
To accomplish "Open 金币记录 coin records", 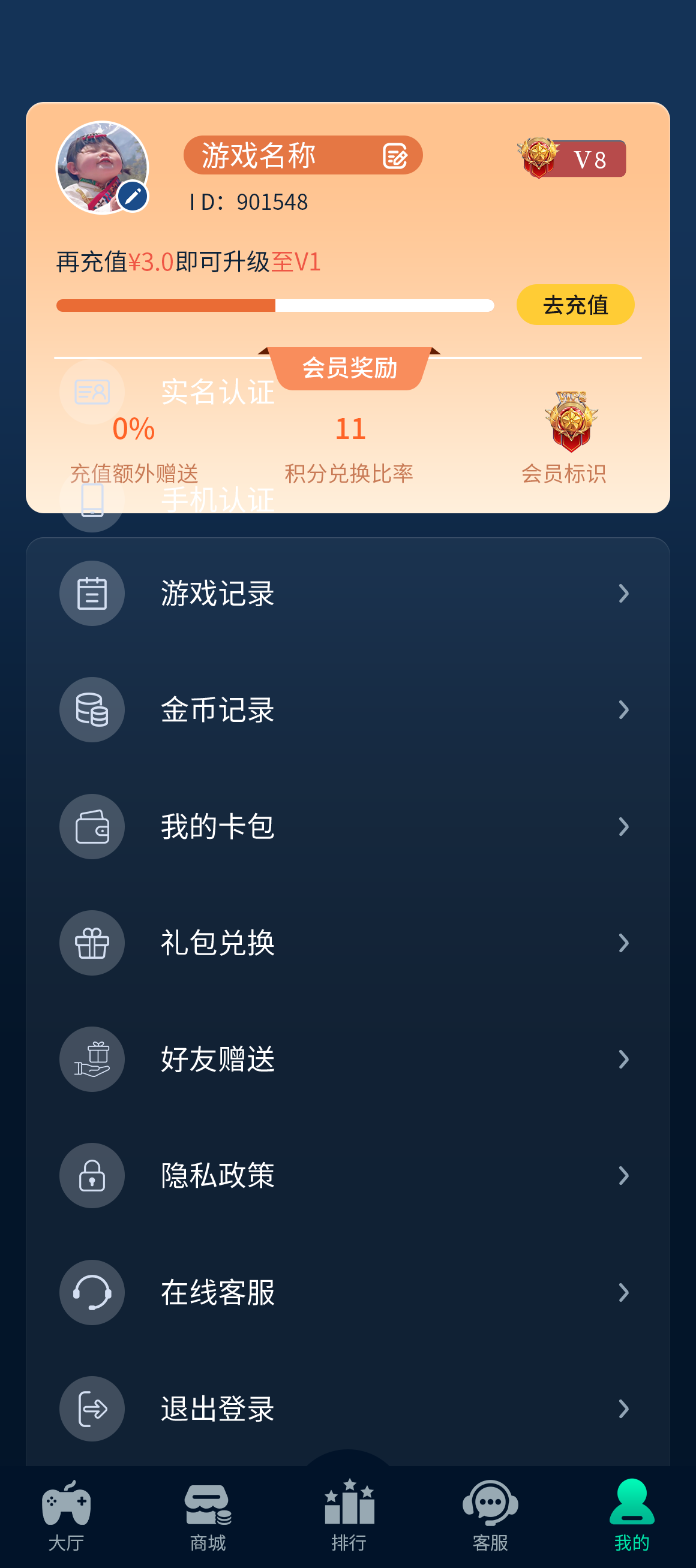I will tap(347, 710).
